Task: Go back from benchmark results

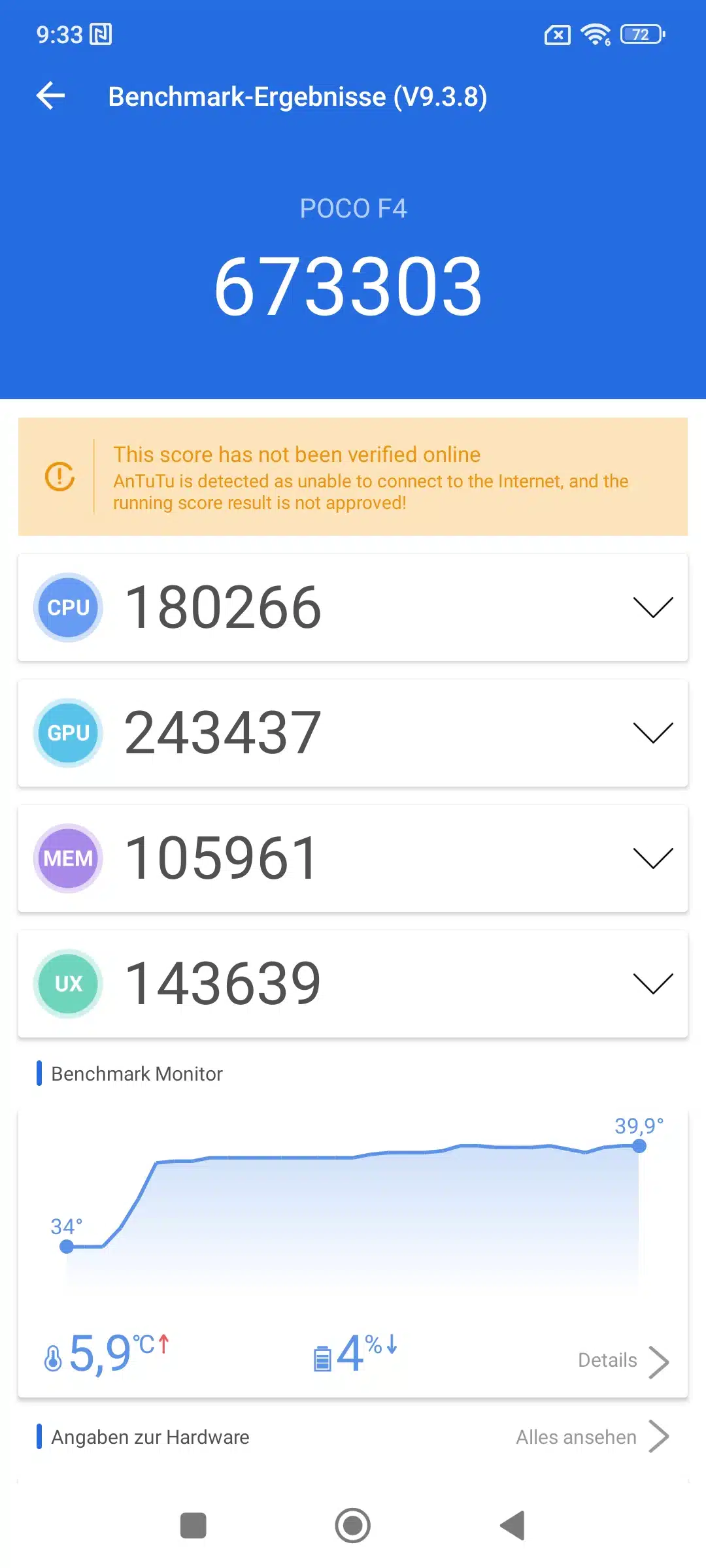Action: tap(51, 96)
